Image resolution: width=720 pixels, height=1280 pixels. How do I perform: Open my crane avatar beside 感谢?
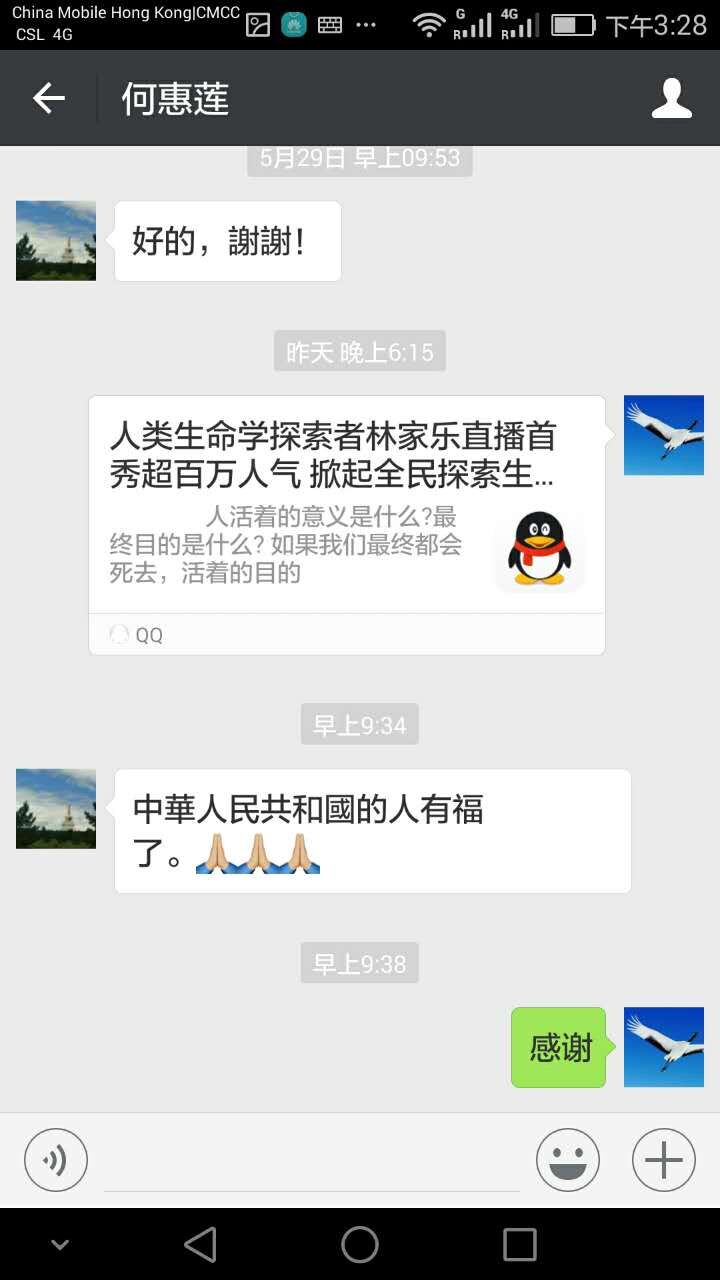tap(663, 1046)
